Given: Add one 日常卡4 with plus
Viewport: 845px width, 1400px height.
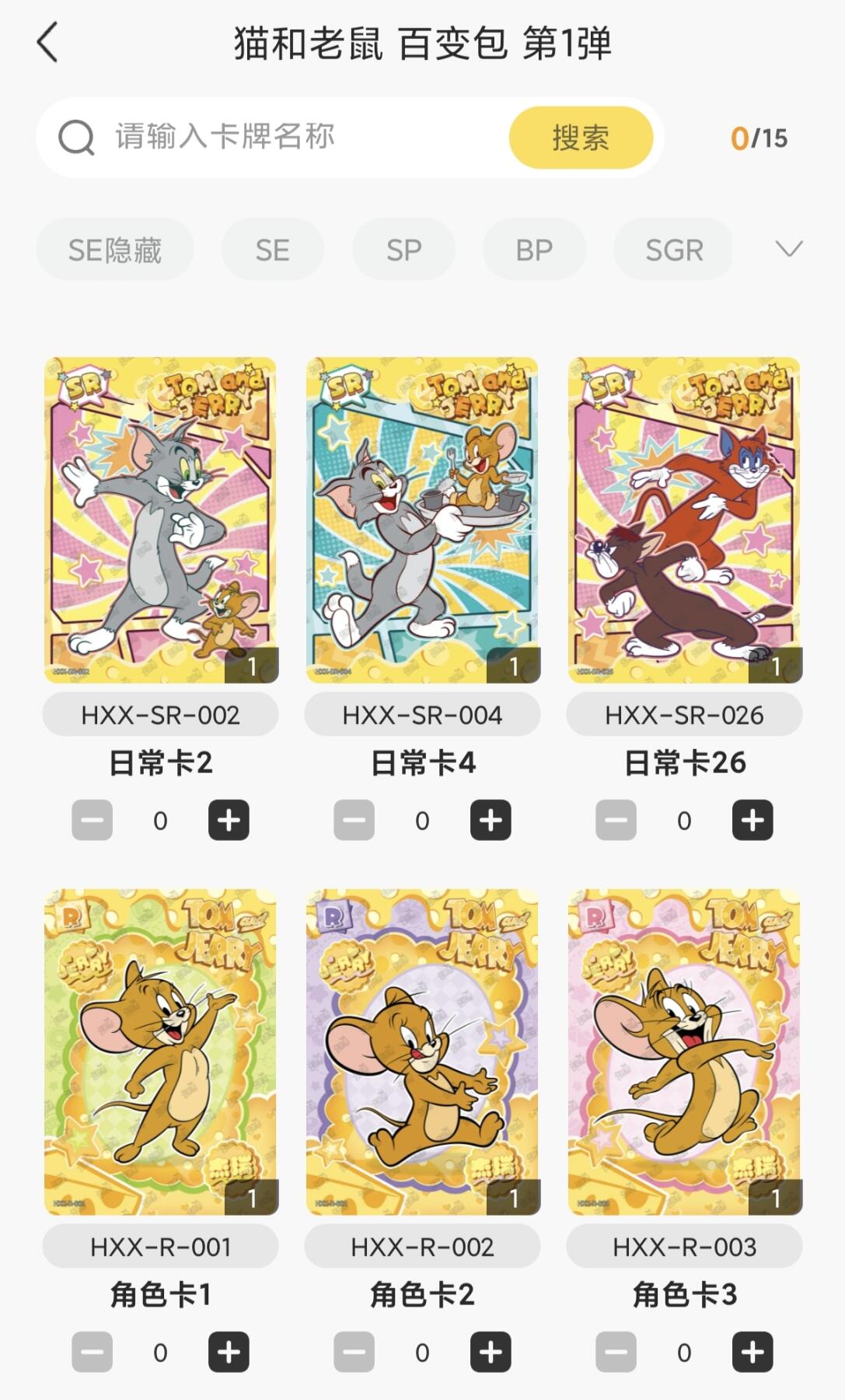Looking at the screenshot, I should pos(491,820).
